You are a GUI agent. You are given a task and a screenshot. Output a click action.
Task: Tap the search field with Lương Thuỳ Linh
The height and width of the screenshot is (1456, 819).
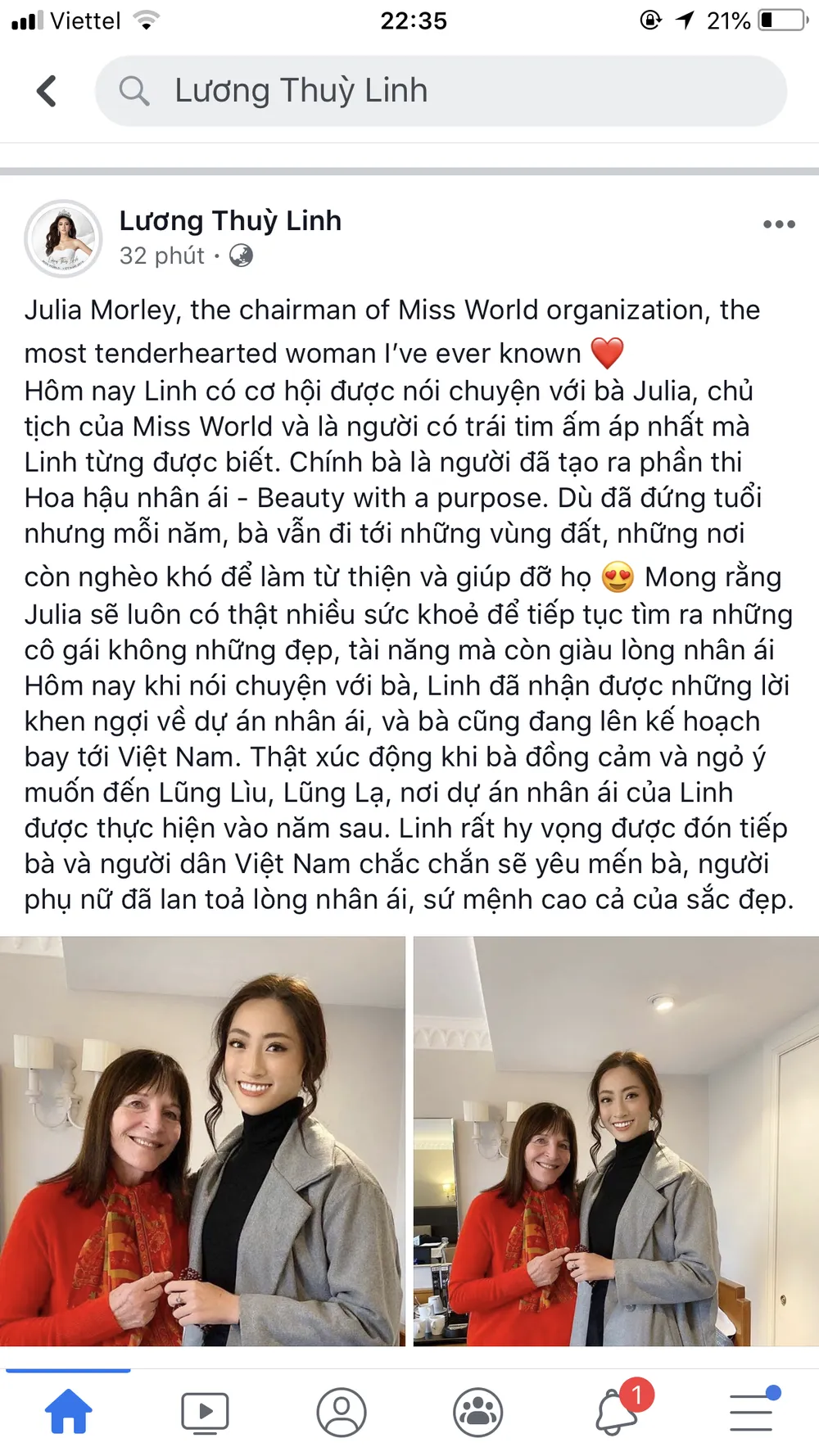(x=441, y=91)
